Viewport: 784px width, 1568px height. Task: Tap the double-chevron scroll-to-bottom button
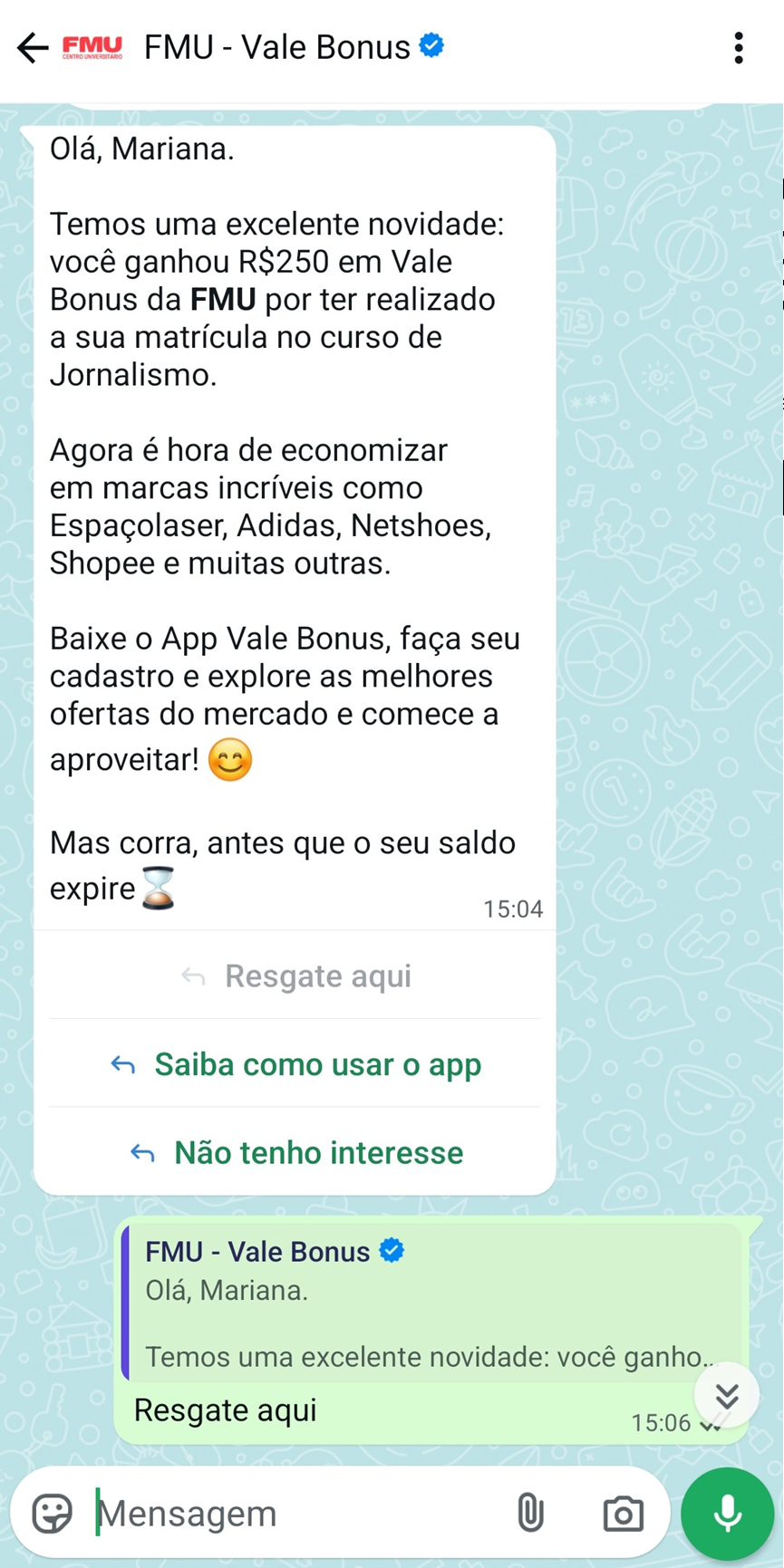[725, 1395]
